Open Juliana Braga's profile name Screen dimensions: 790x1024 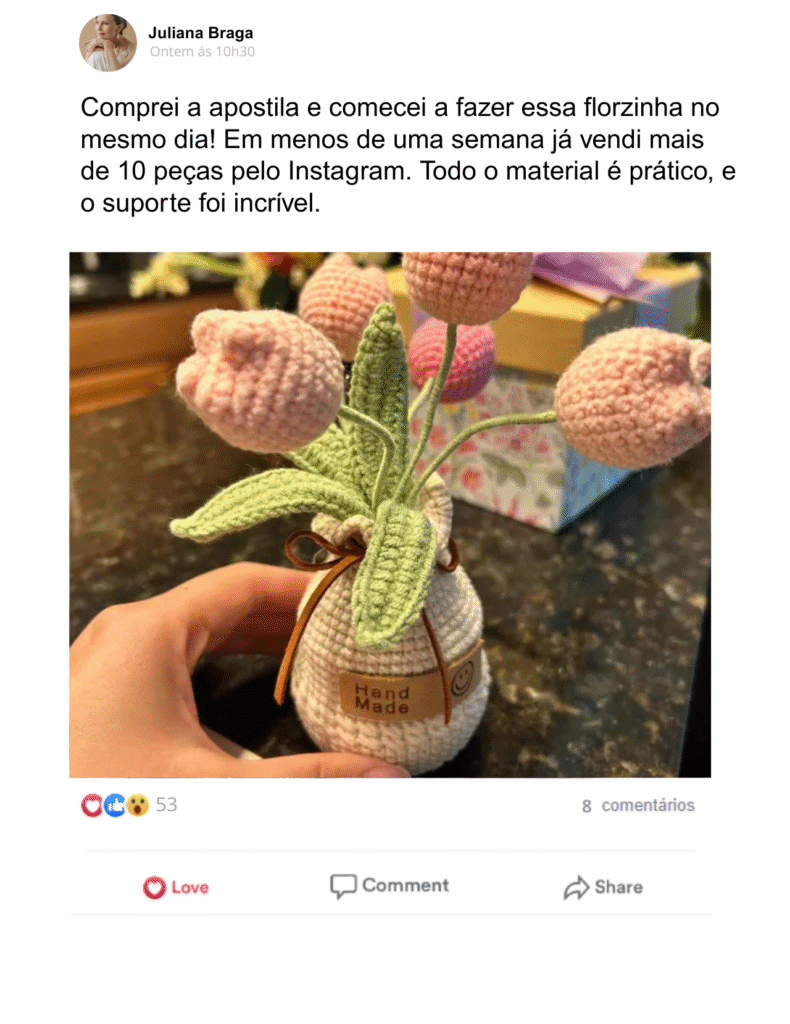coord(200,33)
